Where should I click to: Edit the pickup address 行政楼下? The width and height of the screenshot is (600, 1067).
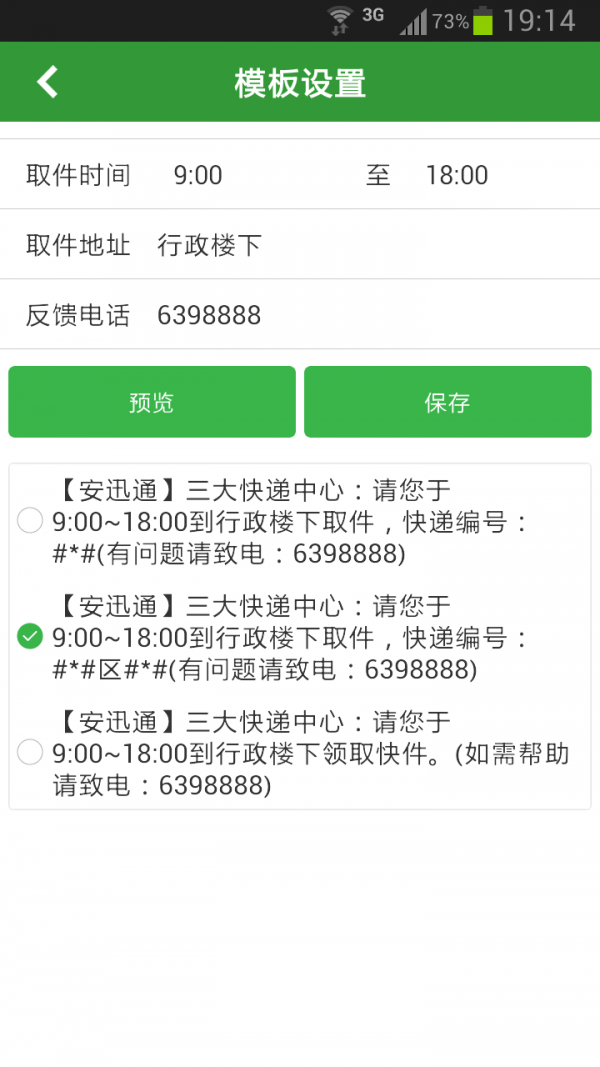210,245
